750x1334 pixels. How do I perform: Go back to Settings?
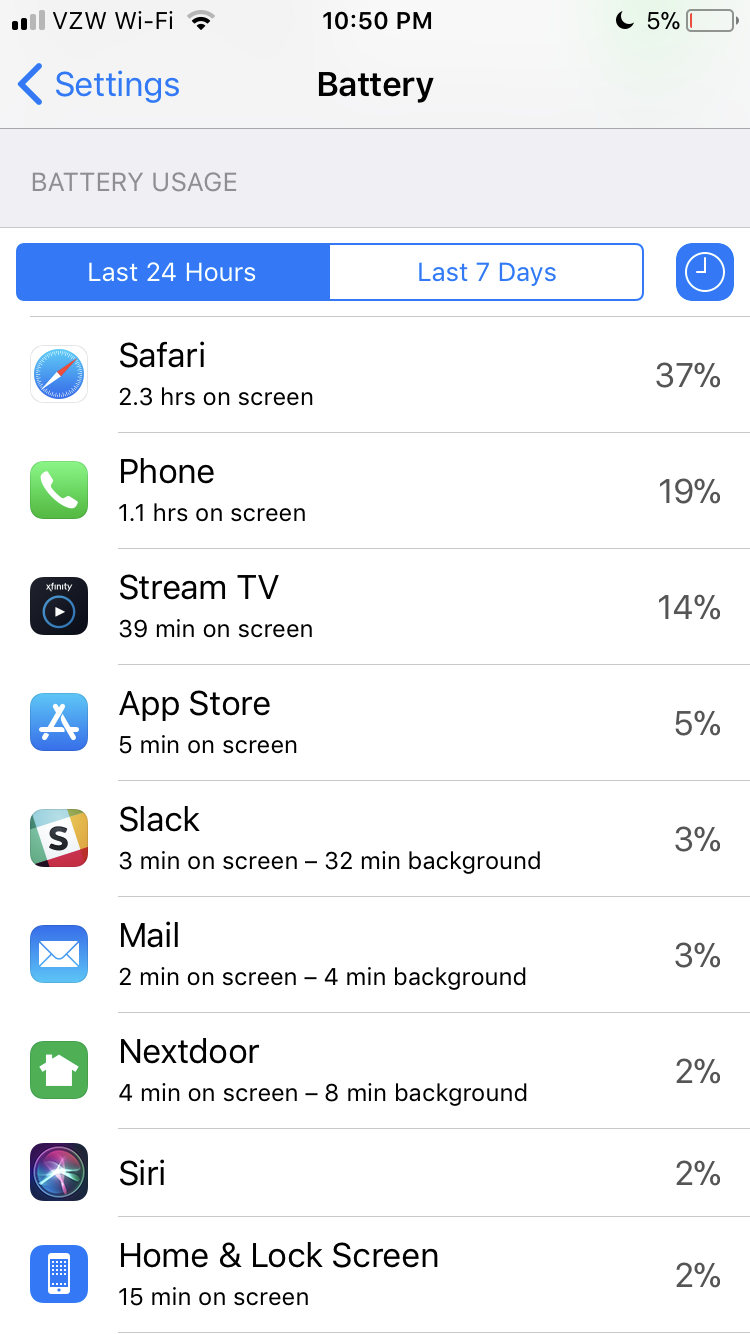[99, 85]
